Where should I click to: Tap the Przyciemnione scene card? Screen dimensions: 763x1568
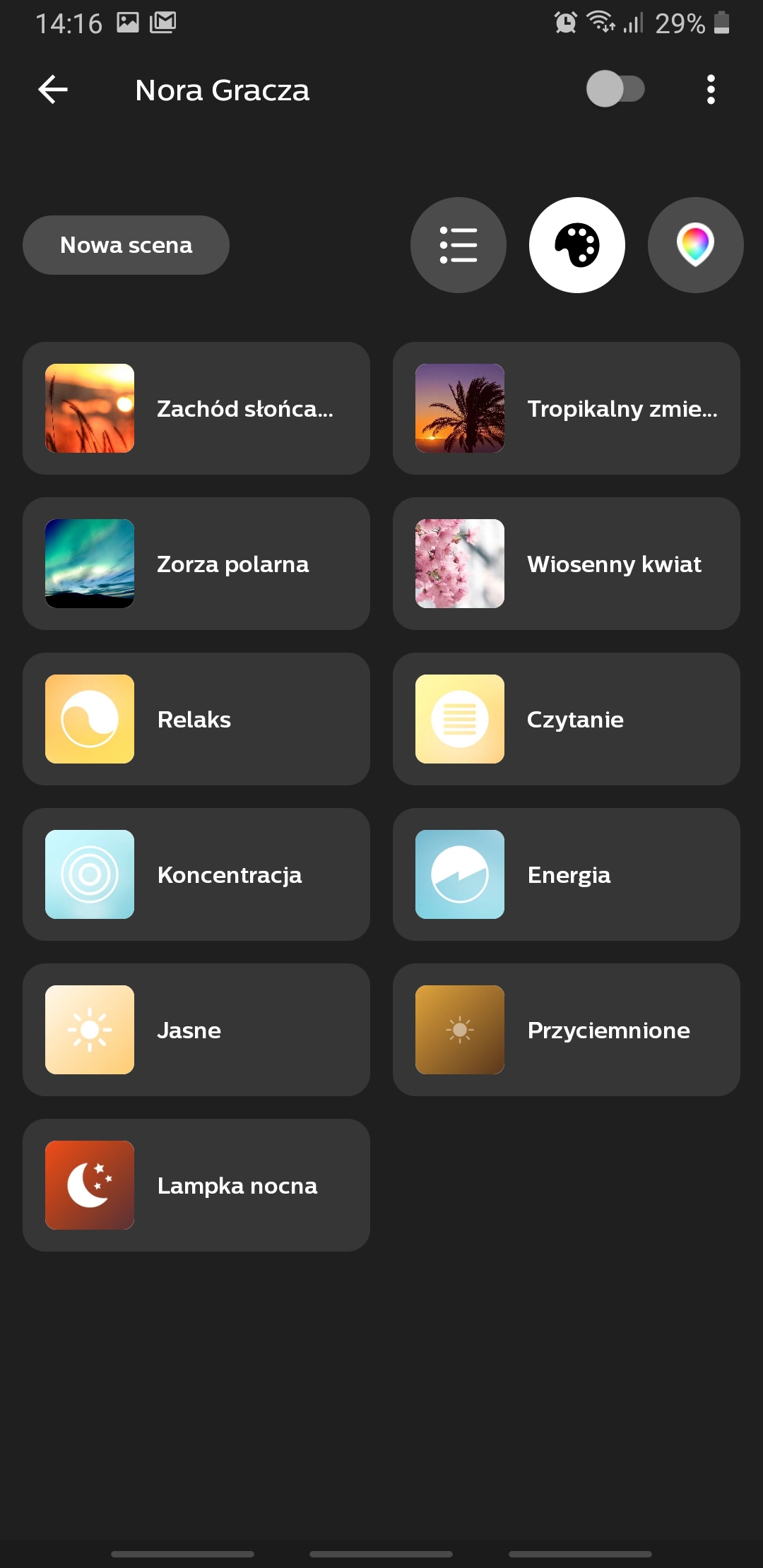tap(567, 1030)
